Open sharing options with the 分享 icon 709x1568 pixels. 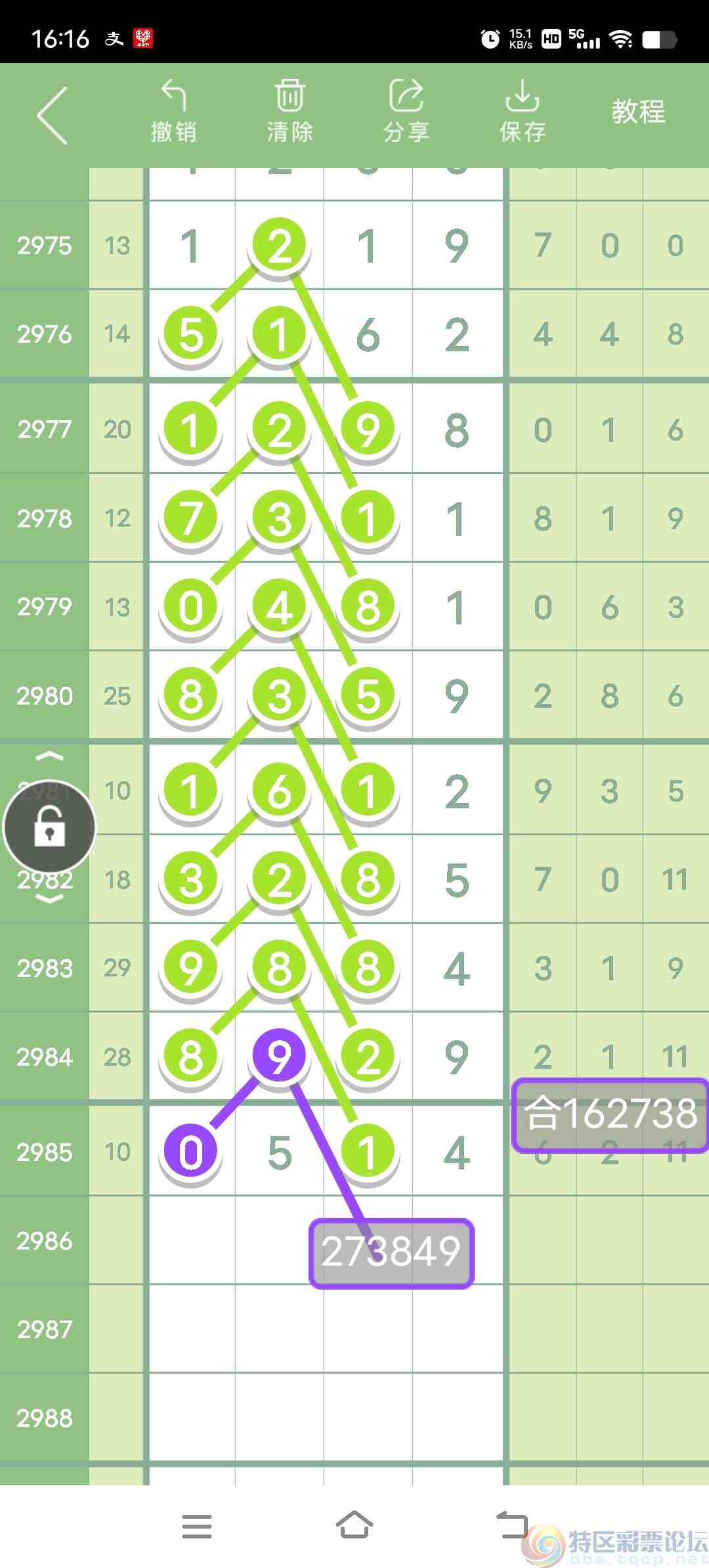[x=406, y=112]
